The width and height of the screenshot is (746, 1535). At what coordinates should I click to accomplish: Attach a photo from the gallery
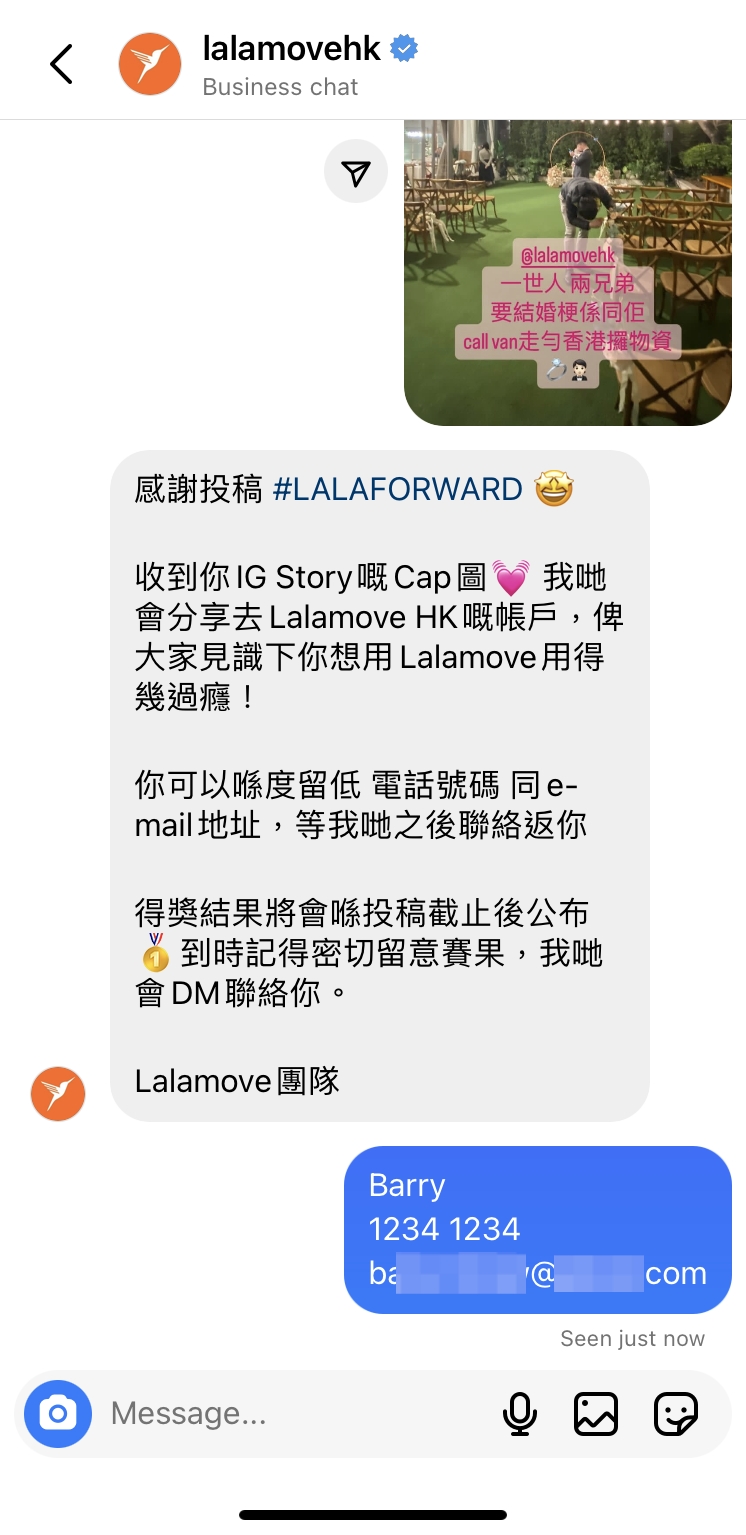coord(596,1413)
